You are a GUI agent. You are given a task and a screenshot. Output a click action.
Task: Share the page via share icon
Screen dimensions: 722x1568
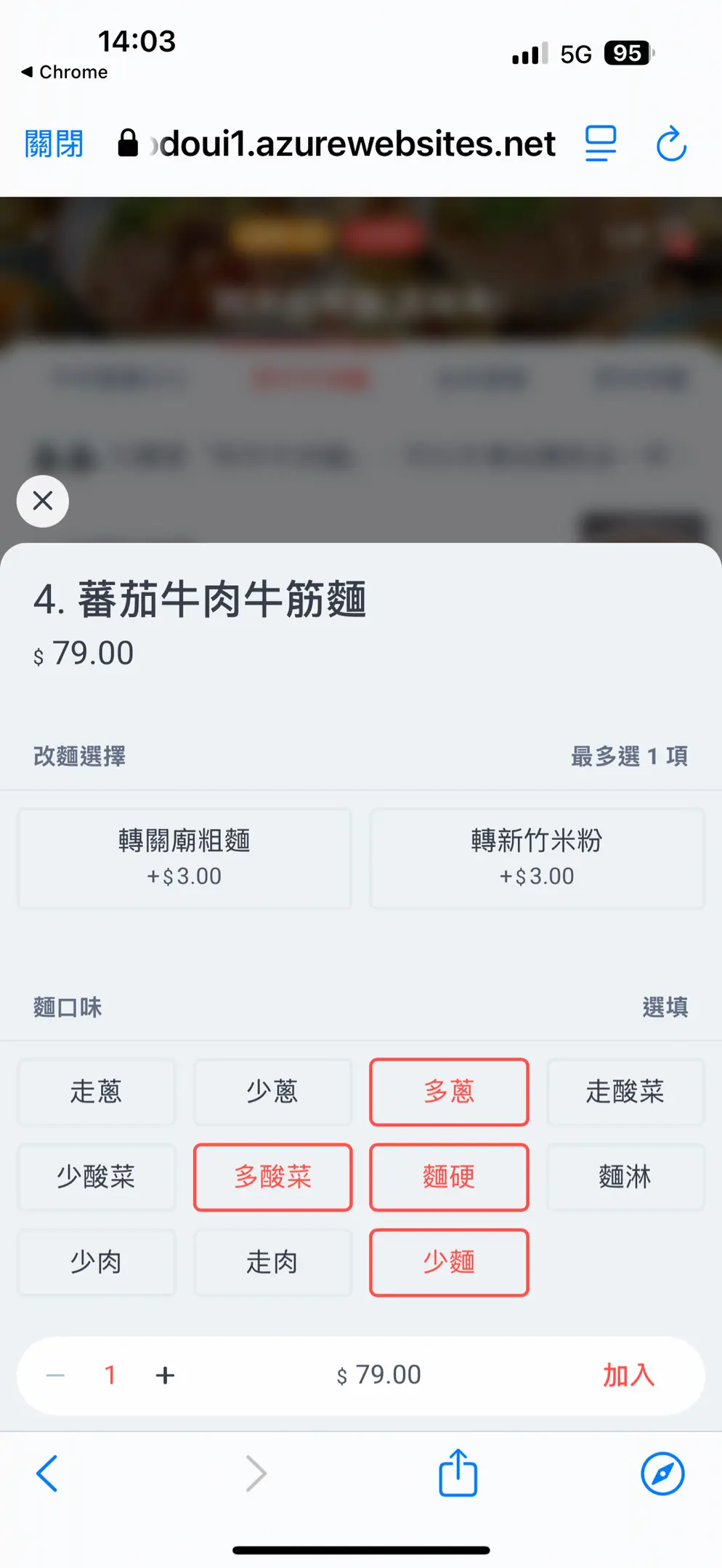(x=458, y=1473)
